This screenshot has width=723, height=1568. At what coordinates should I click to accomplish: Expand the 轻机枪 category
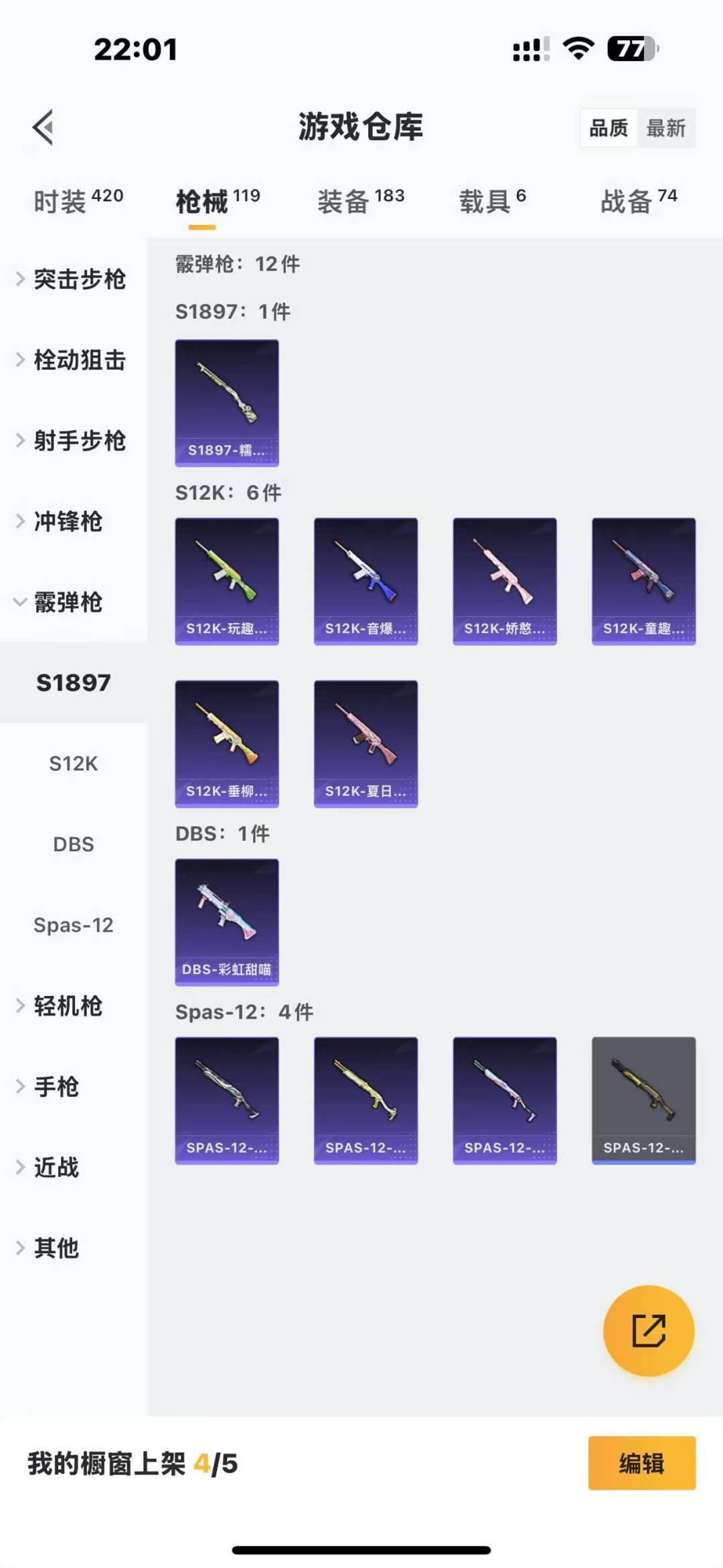point(74,1006)
